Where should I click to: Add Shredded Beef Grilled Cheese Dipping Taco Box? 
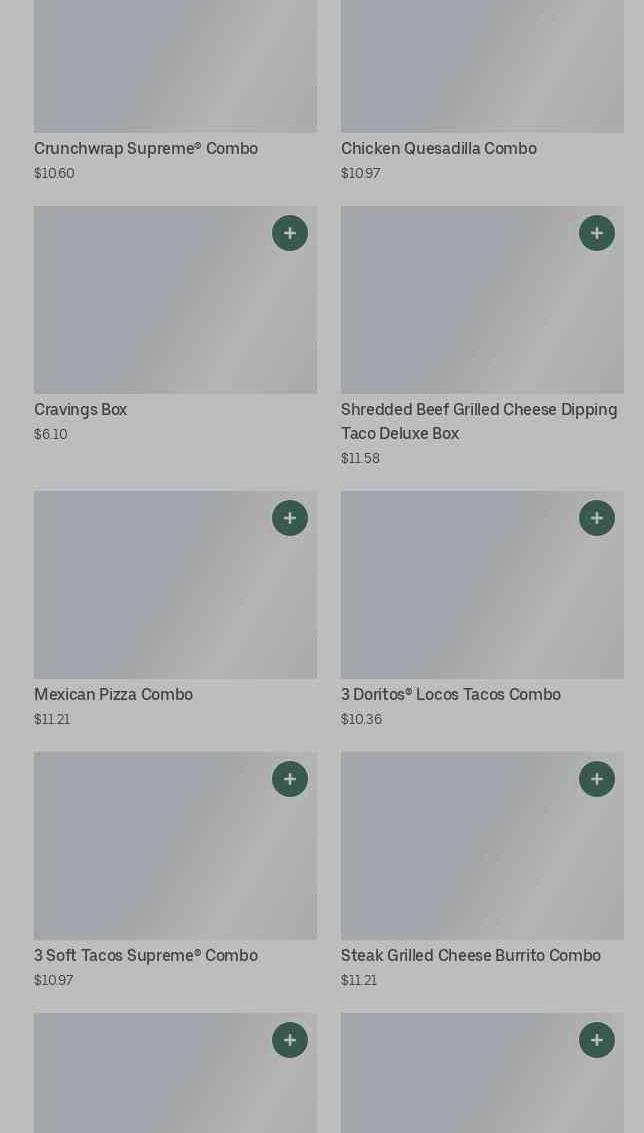pyautogui.click(x=597, y=233)
